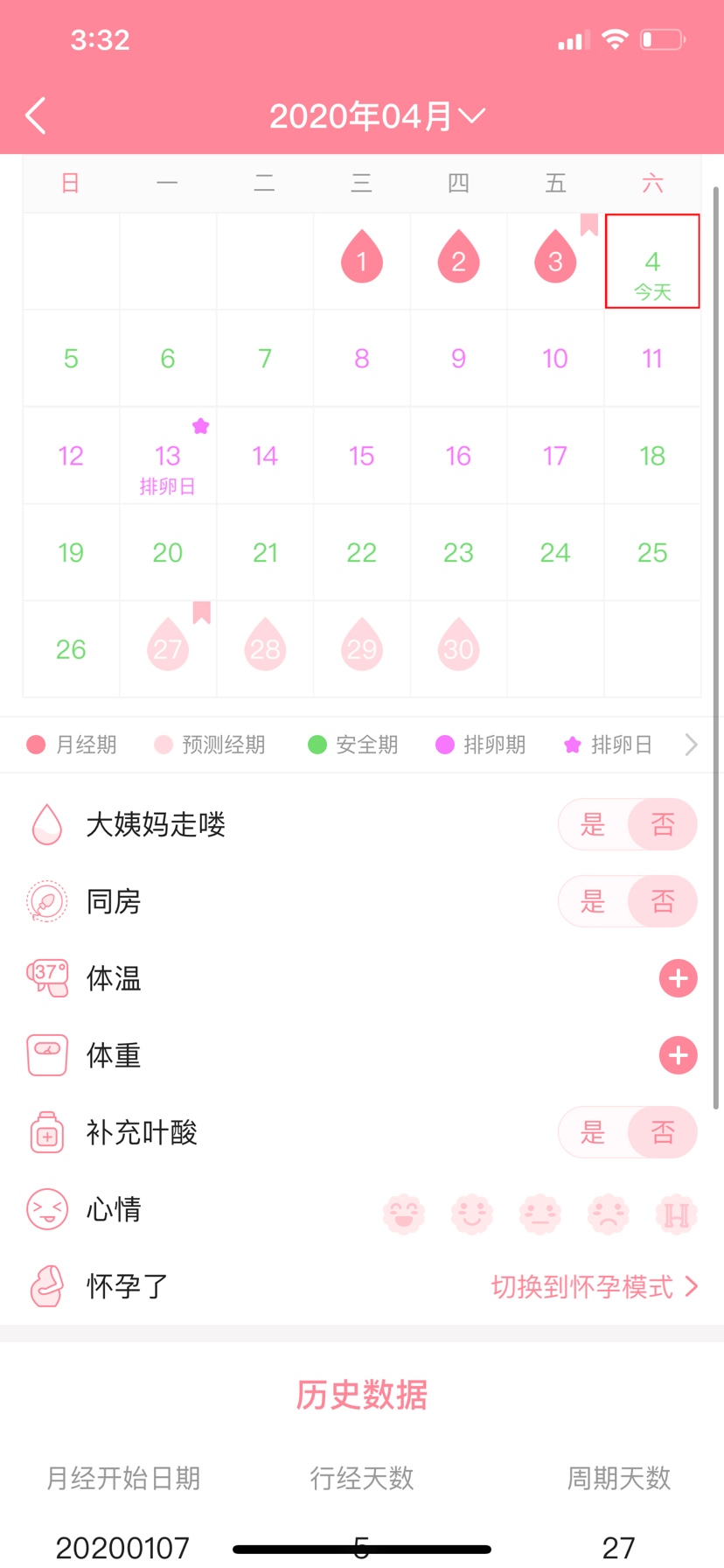
Task: Select April 16 on the calendar
Action: (458, 456)
